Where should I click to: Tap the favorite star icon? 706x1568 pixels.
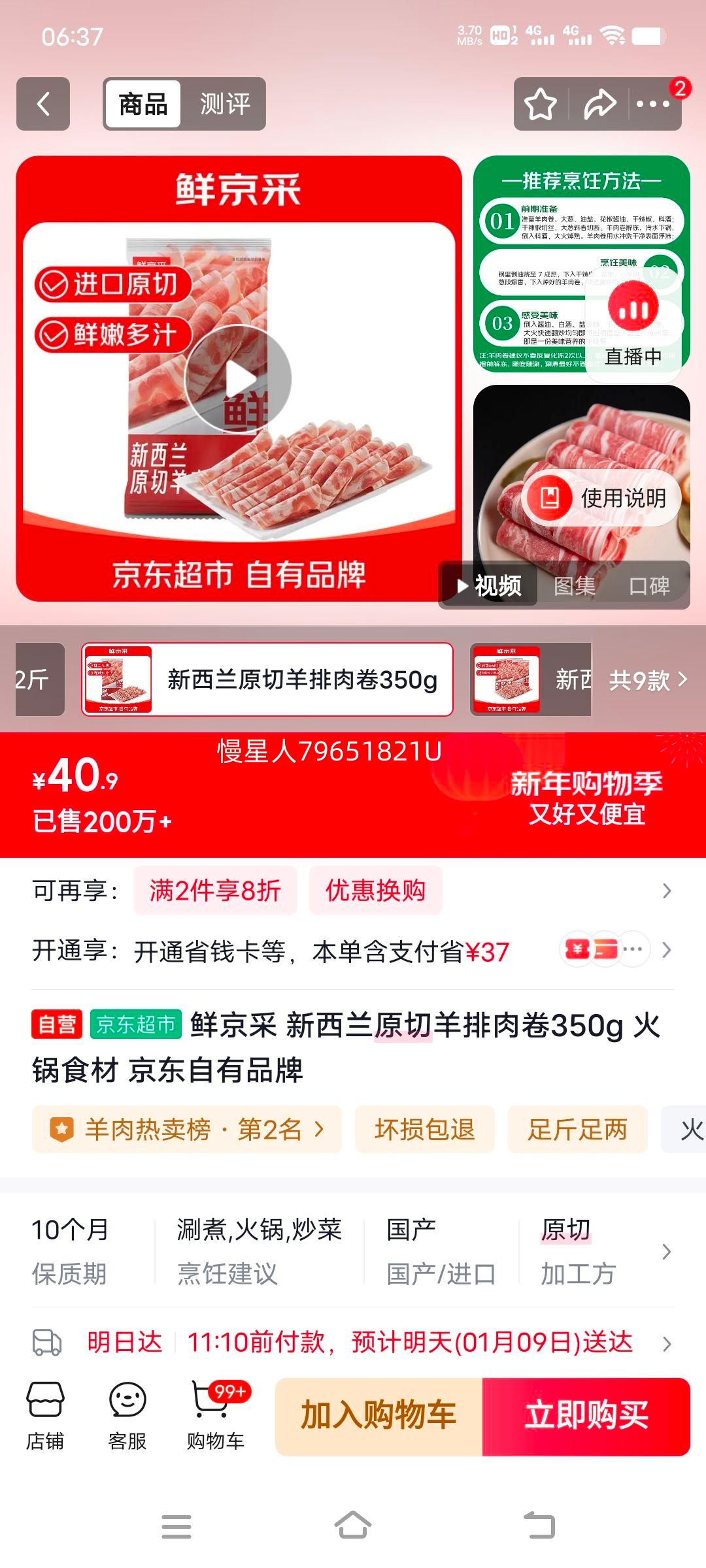point(540,103)
